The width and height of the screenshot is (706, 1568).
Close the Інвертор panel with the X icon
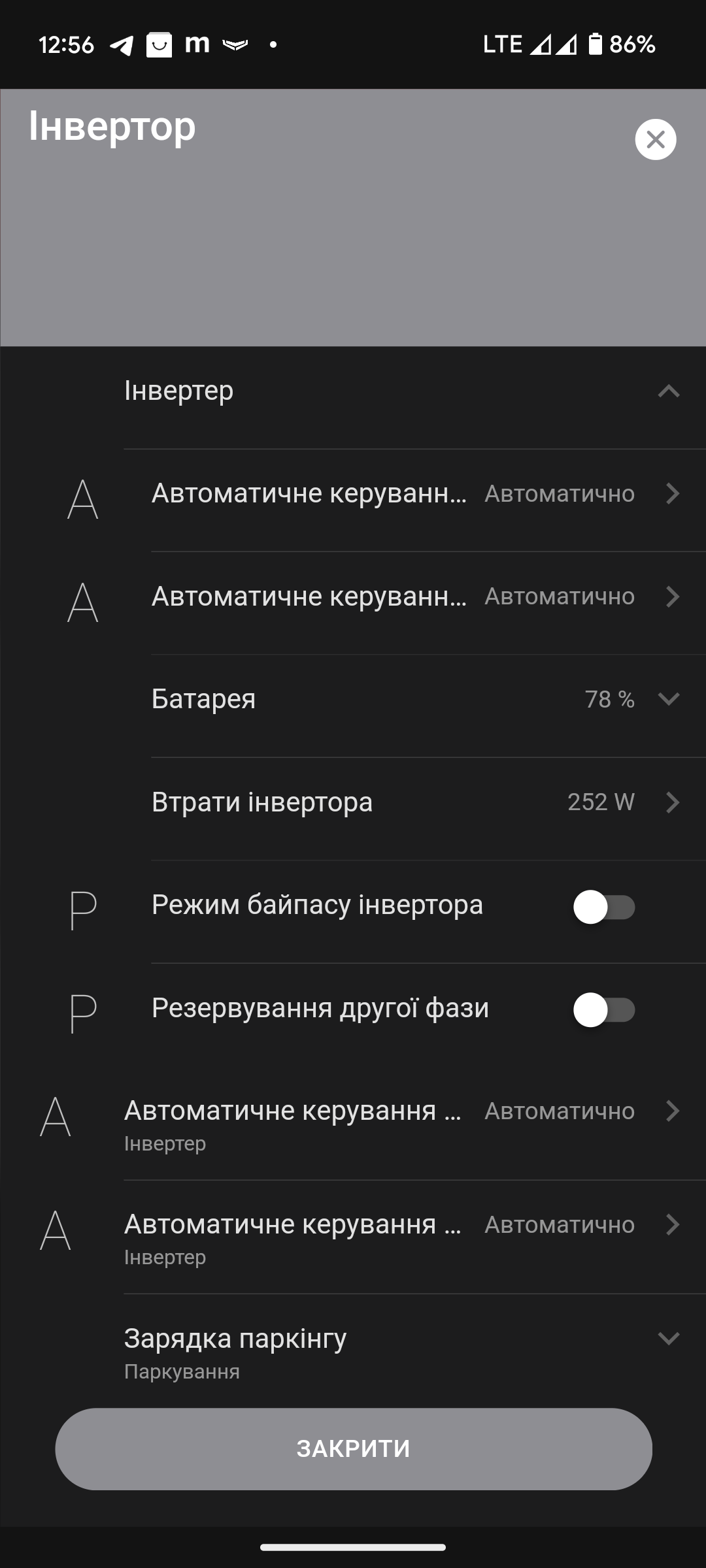[x=655, y=139]
